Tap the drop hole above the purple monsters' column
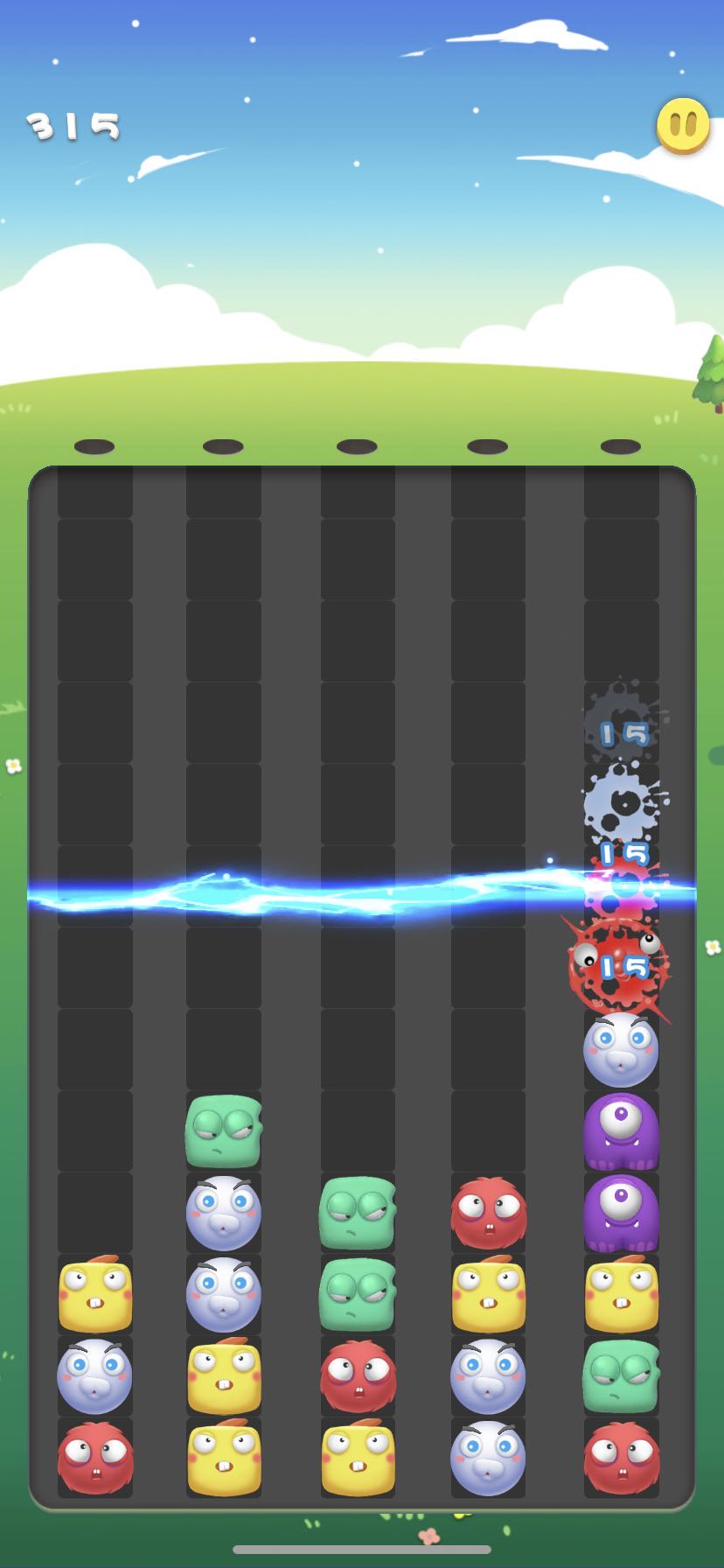This screenshot has height=1568, width=724. pyautogui.click(x=621, y=447)
